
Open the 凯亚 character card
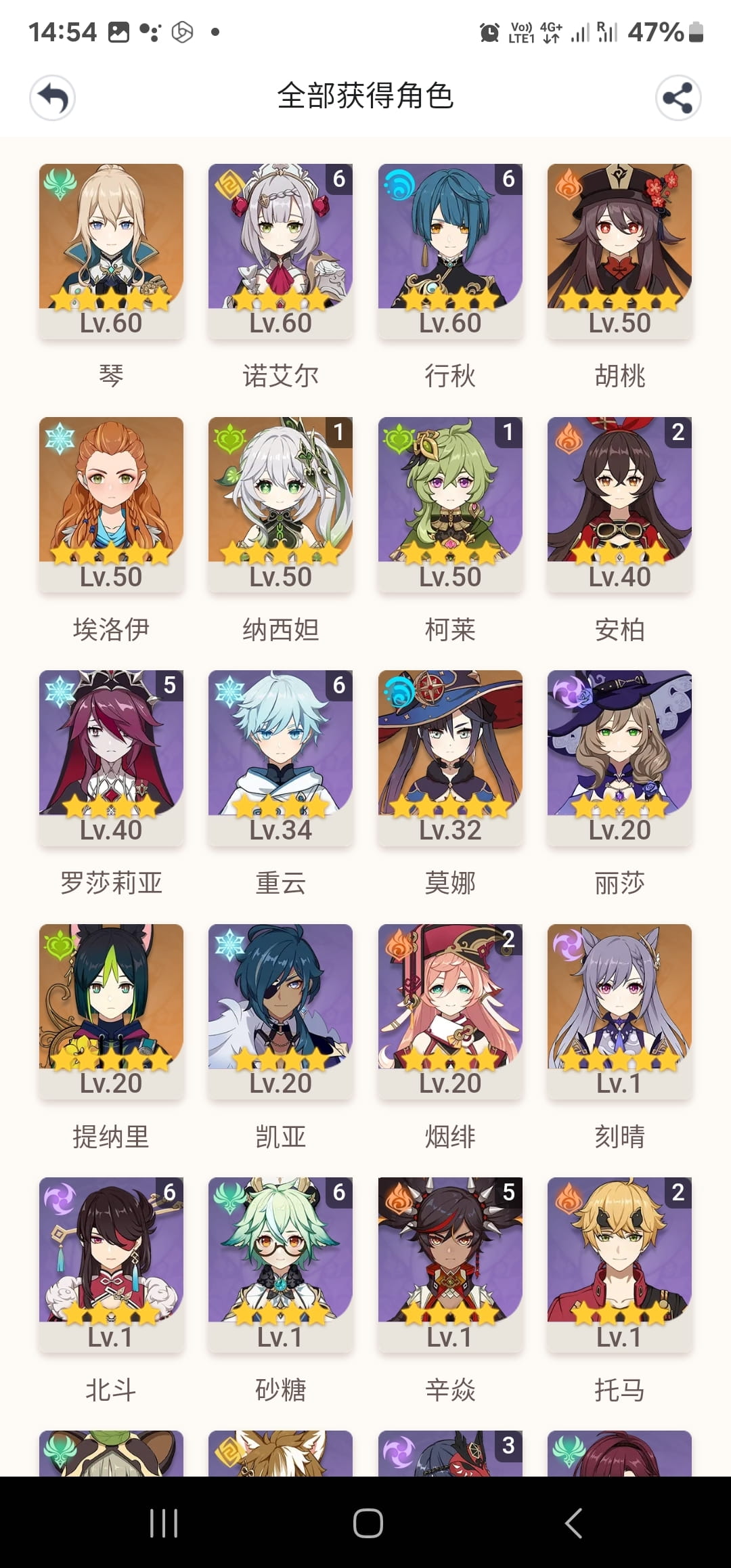pyautogui.click(x=280, y=1011)
